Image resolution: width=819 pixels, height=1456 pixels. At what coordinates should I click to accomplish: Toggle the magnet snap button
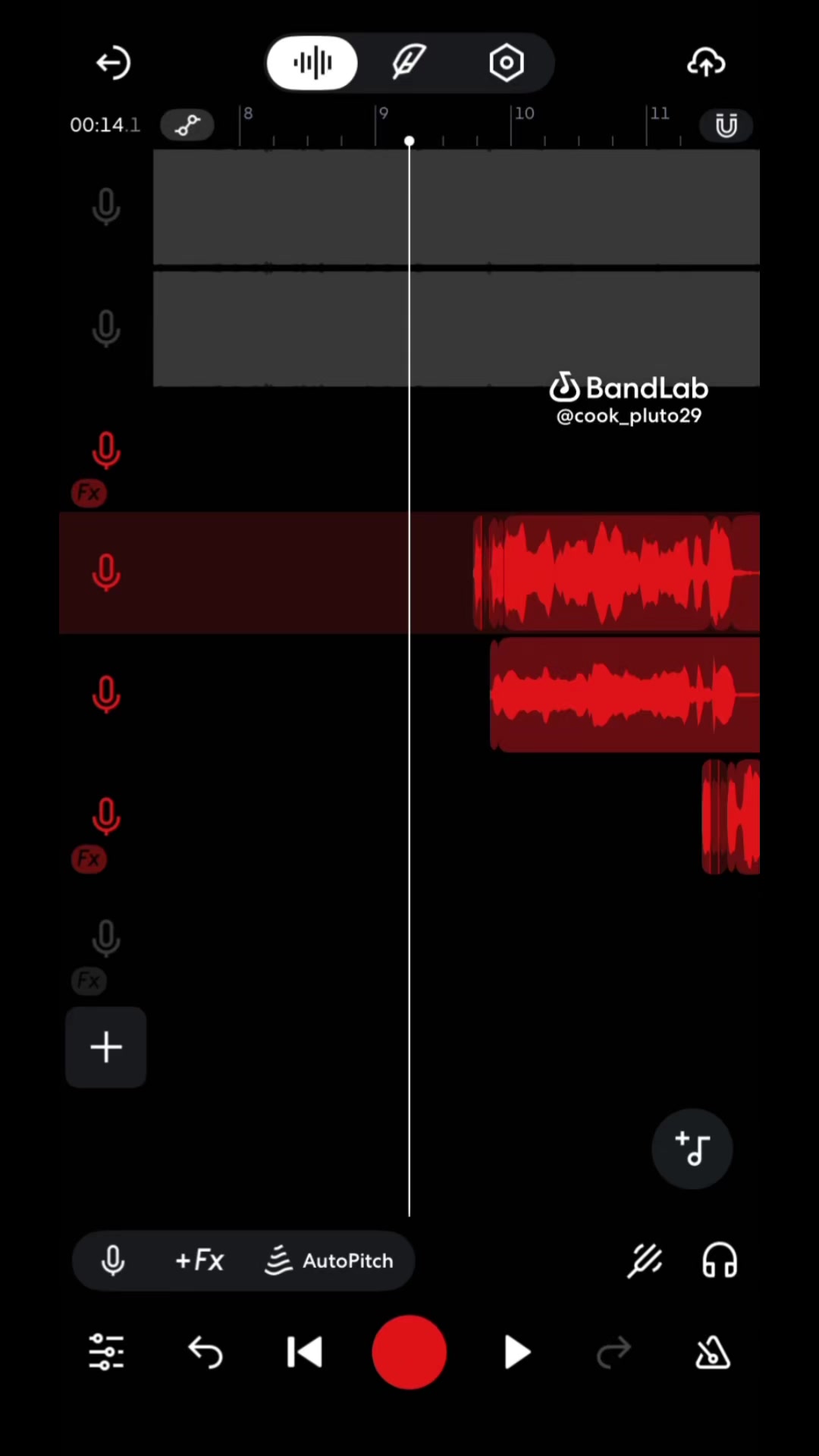(x=726, y=125)
